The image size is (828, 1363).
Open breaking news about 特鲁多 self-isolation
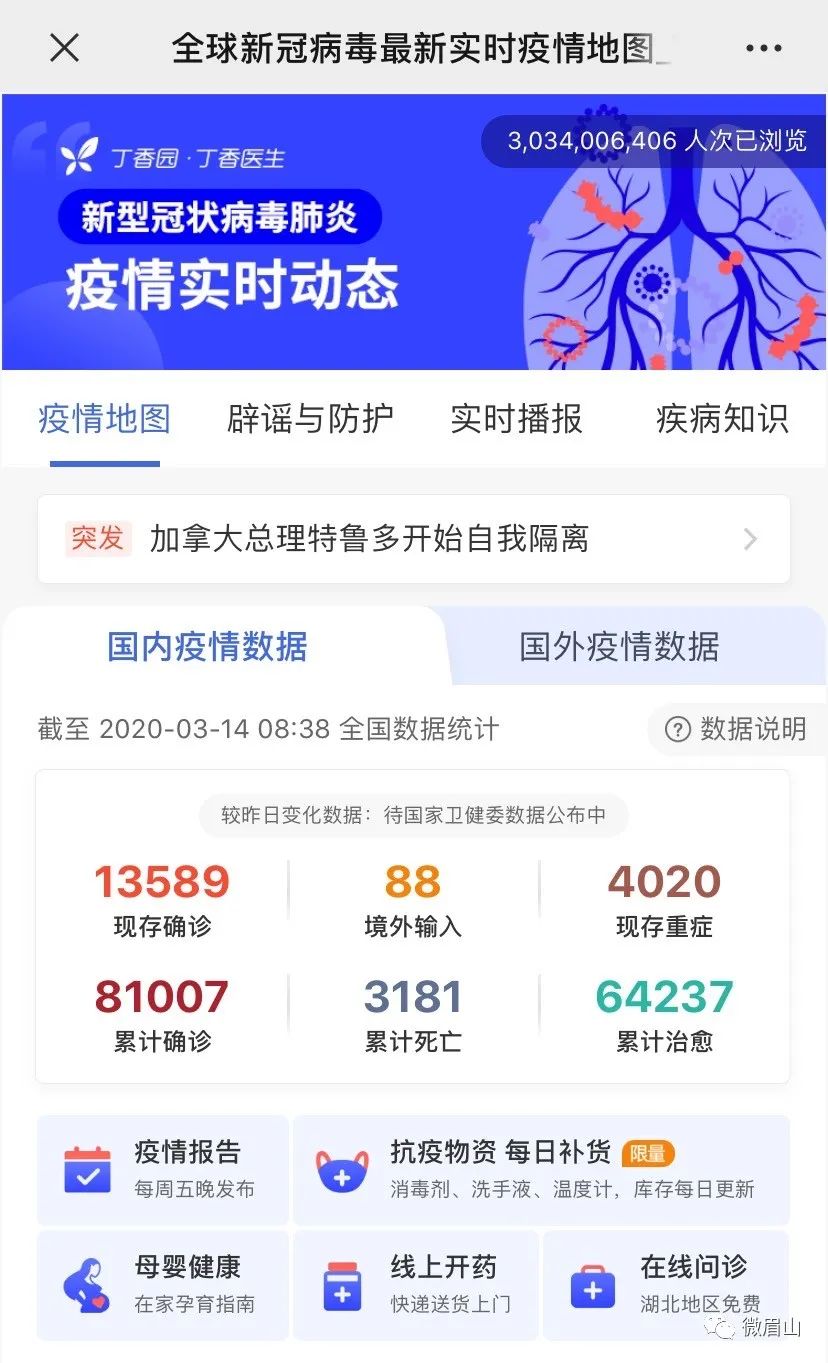(x=413, y=539)
